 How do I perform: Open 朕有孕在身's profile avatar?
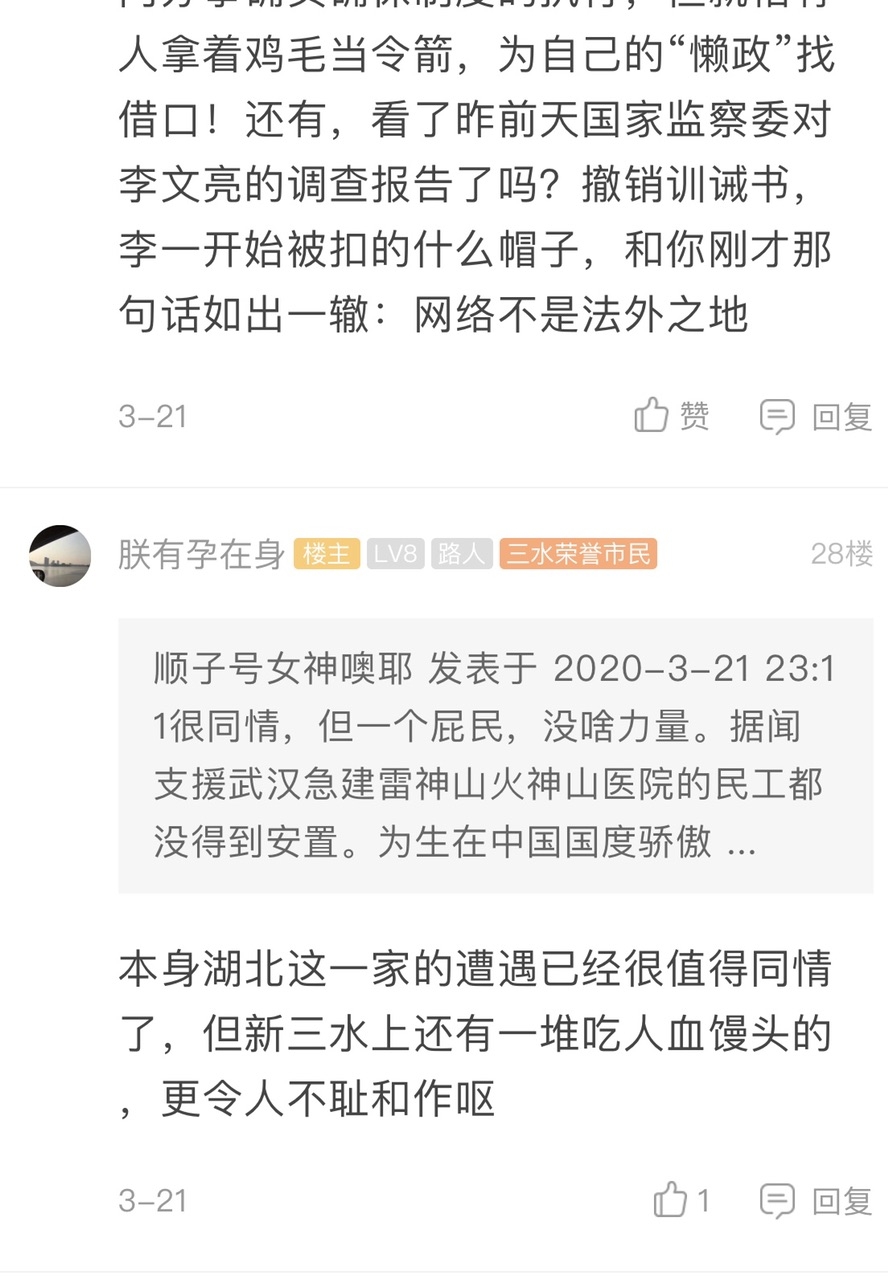[60, 555]
